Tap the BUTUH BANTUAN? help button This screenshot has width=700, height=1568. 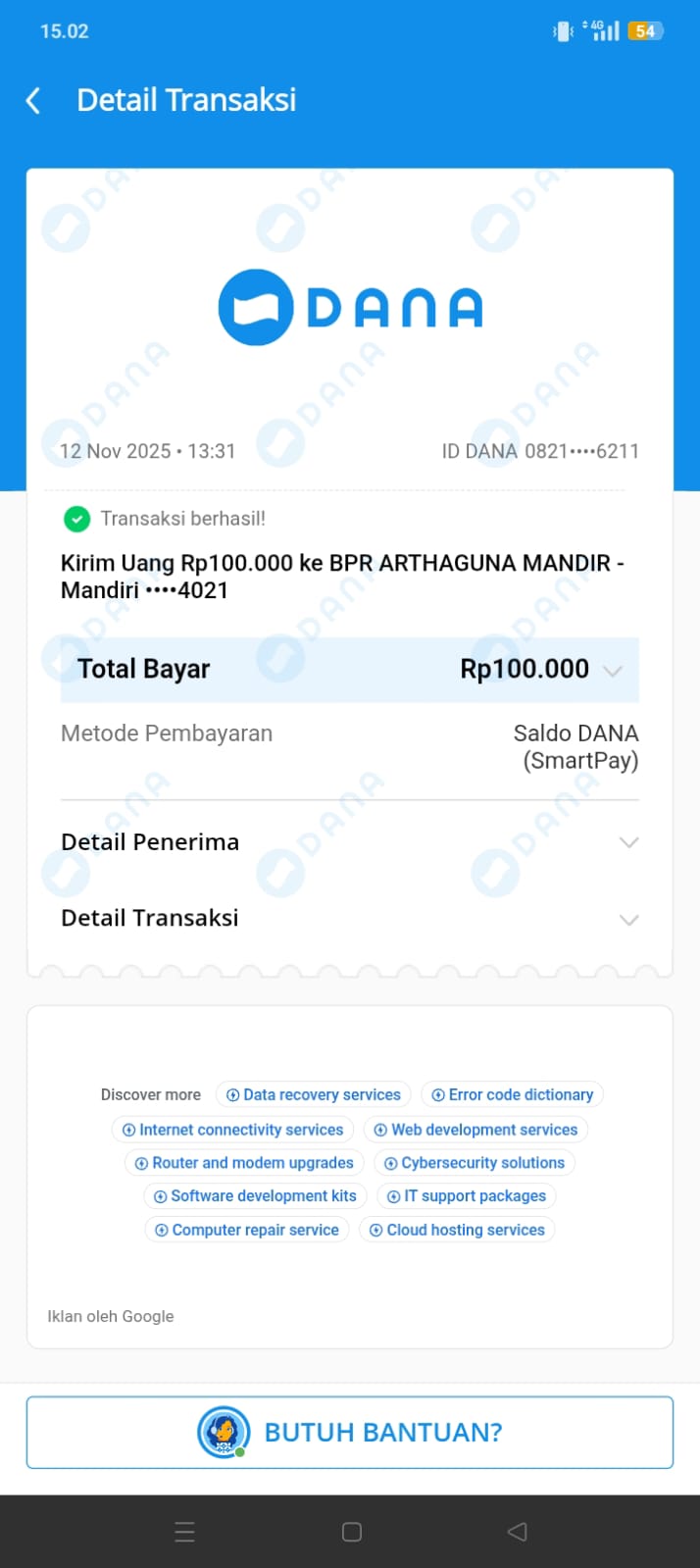(350, 1433)
